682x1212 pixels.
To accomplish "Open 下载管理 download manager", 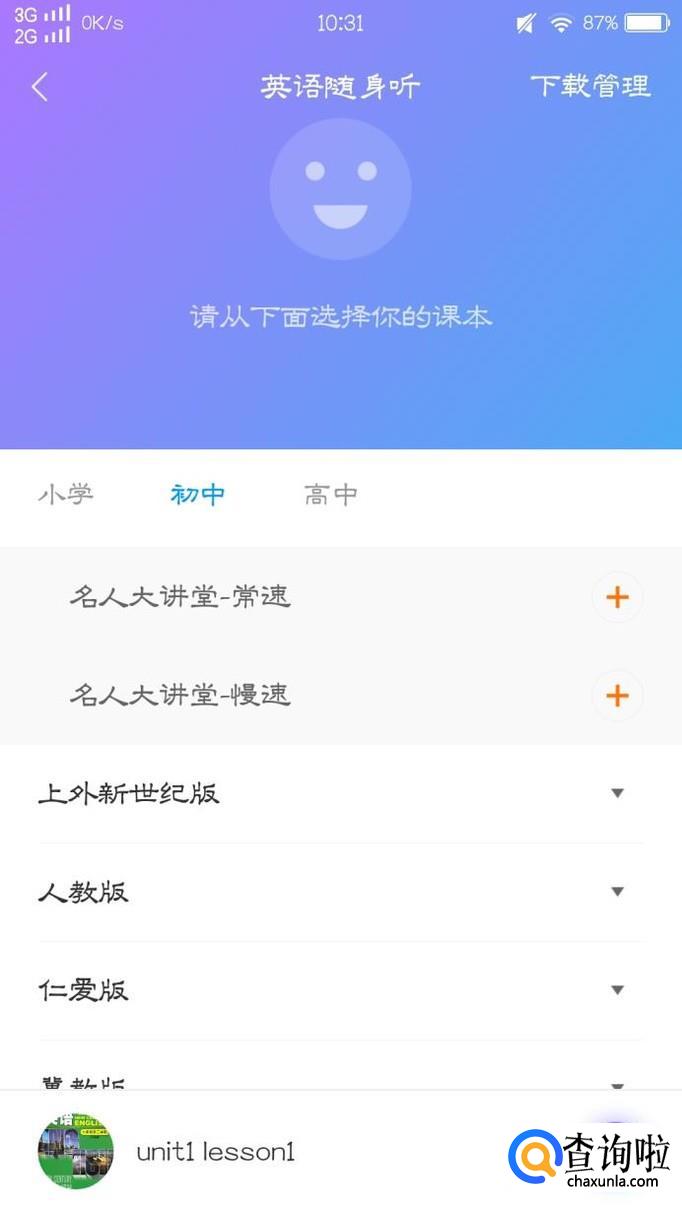I will point(590,87).
